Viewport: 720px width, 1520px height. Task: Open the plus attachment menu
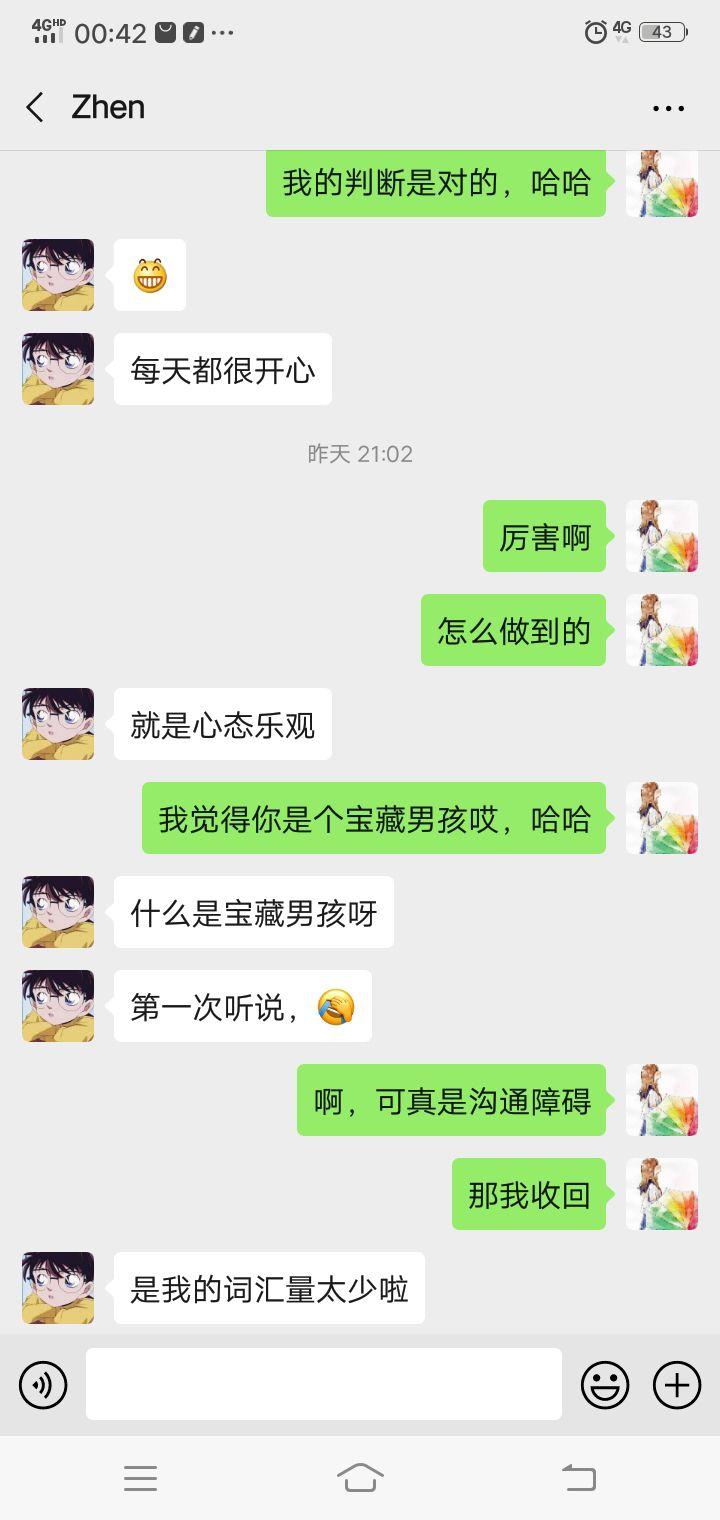tap(677, 1385)
